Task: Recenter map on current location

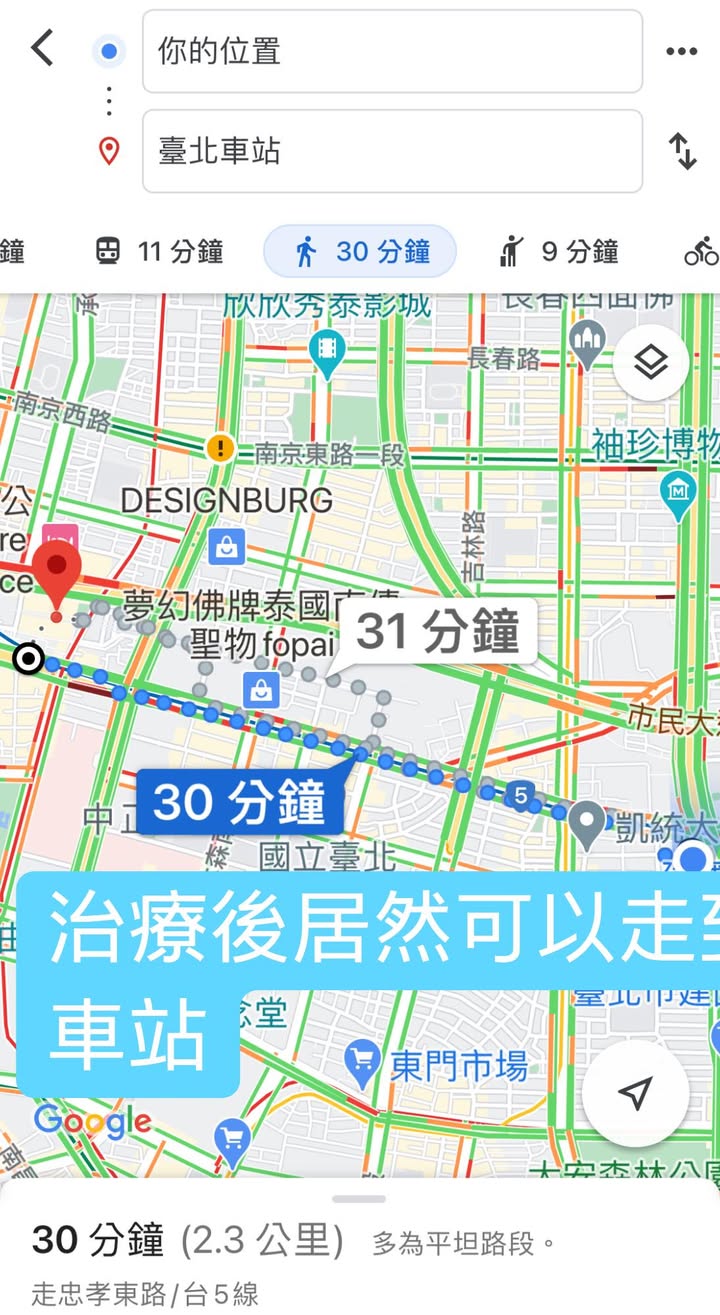Action: (x=635, y=1093)
